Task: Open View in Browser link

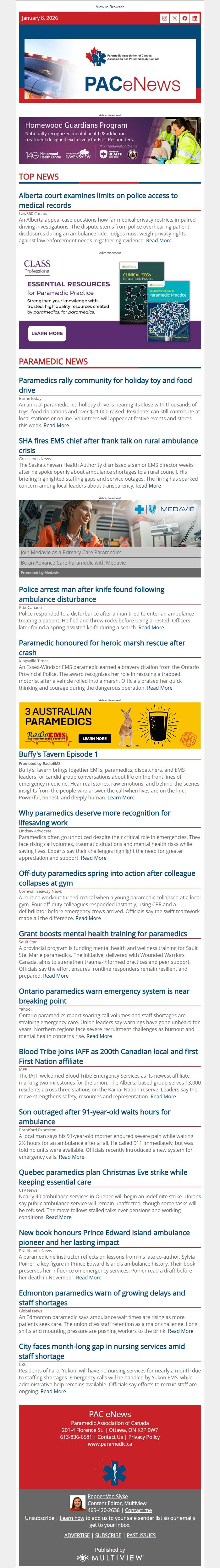Action: point(110,7)
